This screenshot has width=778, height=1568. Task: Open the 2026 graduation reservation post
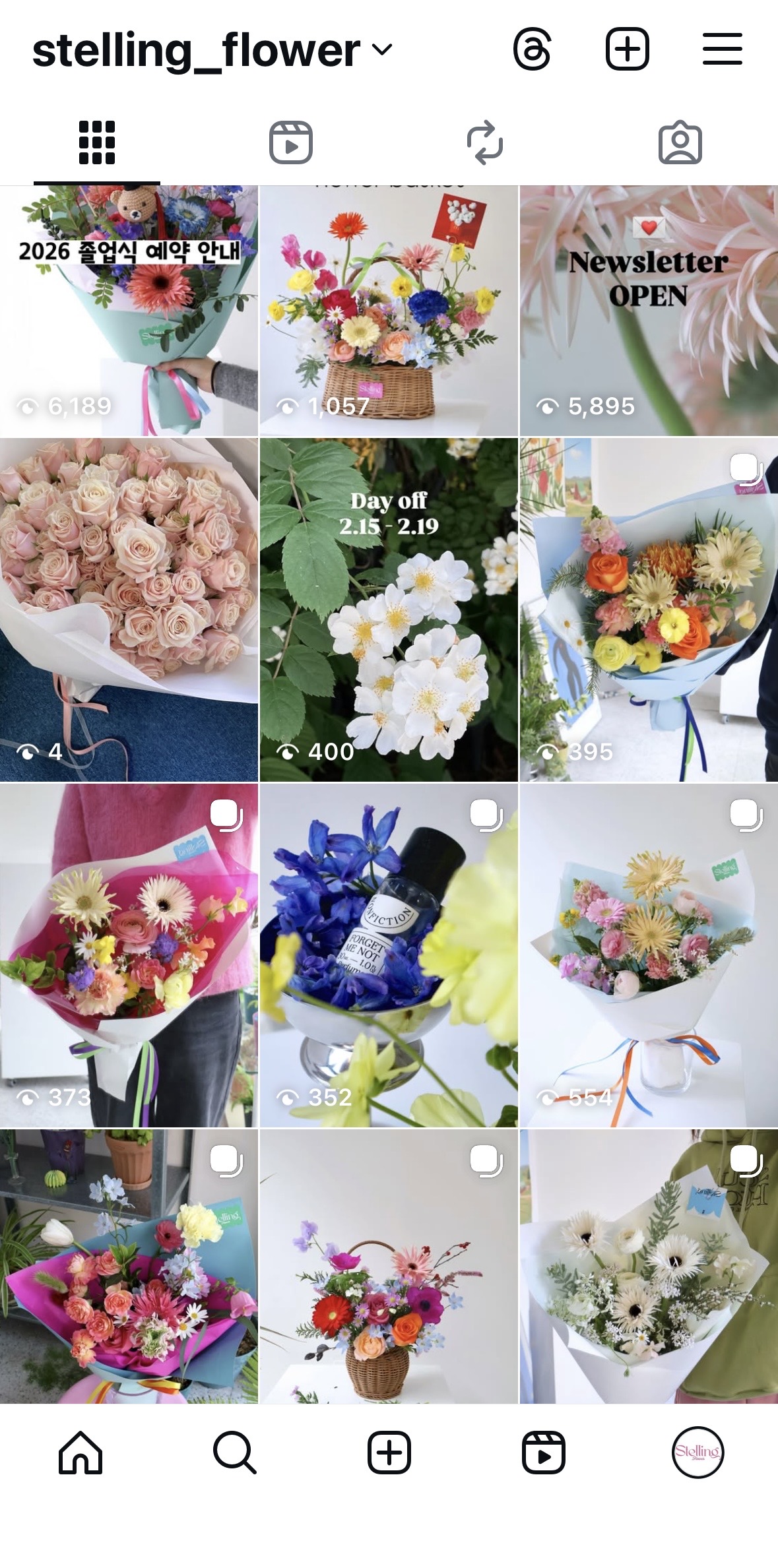click(129, 310)
